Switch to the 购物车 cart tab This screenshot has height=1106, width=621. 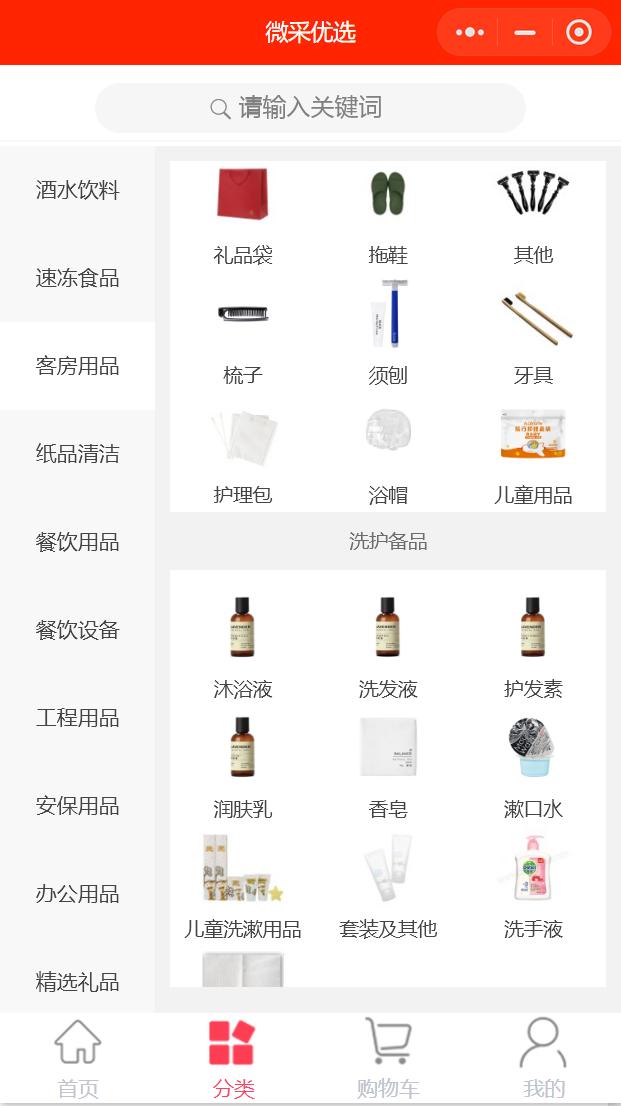click(388, 1059)
